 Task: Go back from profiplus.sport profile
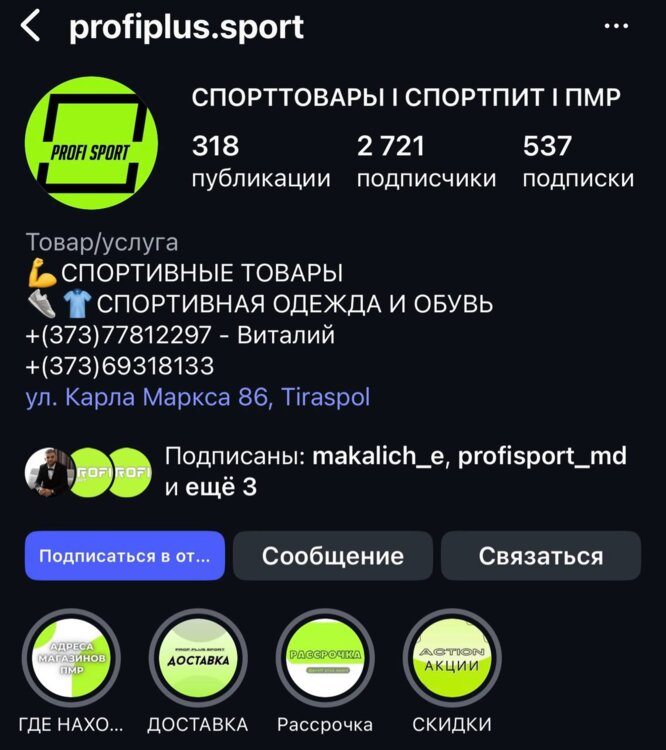tap(31, 27)
